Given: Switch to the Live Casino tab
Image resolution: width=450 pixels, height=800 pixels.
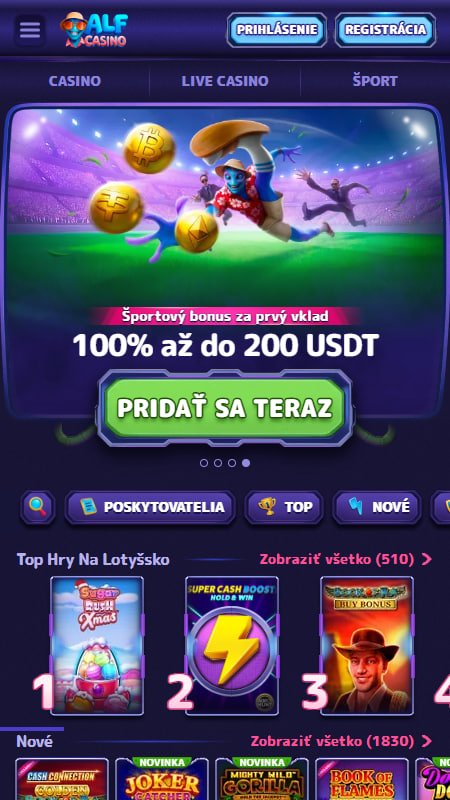Looking at the screenshot, I should pyautogui.click(x=225, y=81).
